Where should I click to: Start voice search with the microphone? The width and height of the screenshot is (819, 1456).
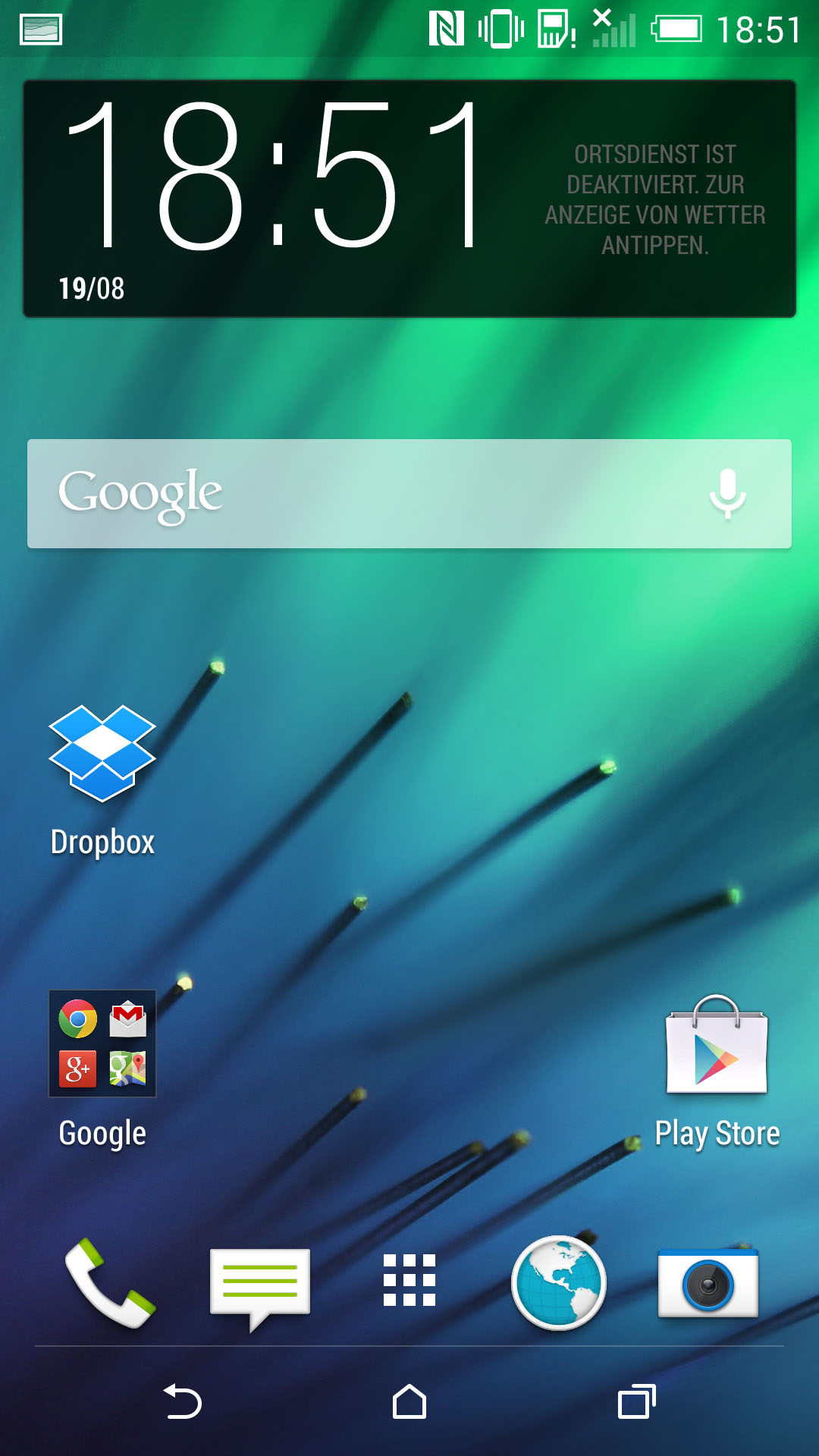pos(728,494)
